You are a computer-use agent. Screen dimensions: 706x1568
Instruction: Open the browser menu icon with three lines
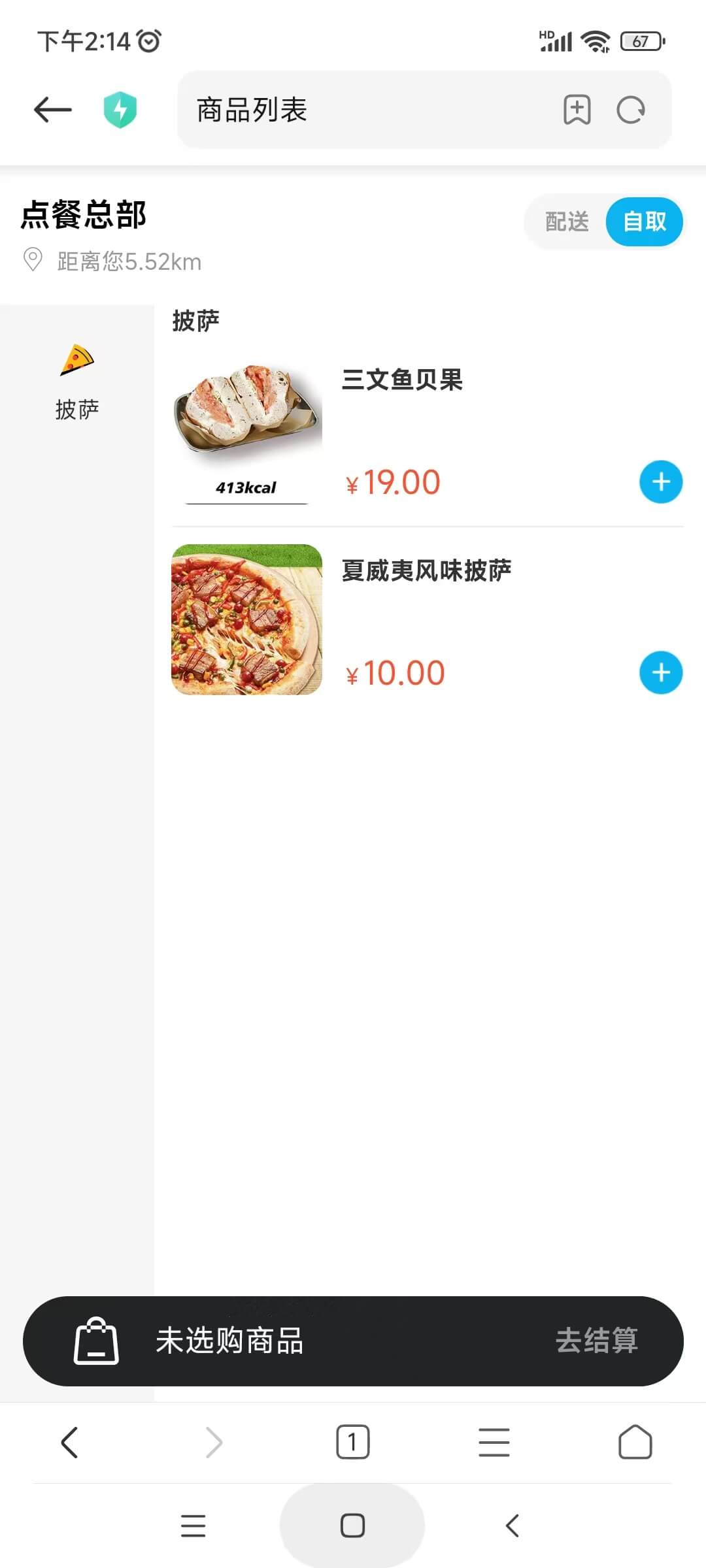pos(494,1443)
